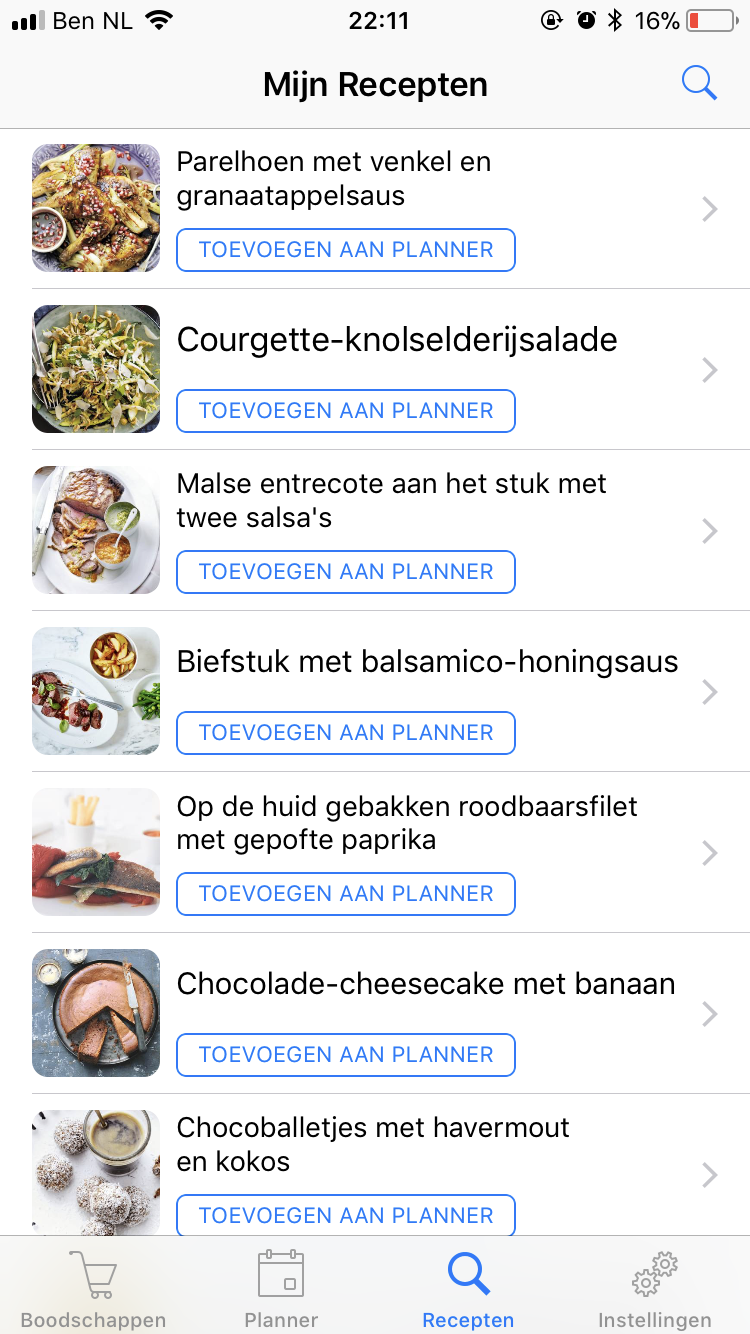
Task: Switch to the Boodschappen tab
Action: 93,1290
